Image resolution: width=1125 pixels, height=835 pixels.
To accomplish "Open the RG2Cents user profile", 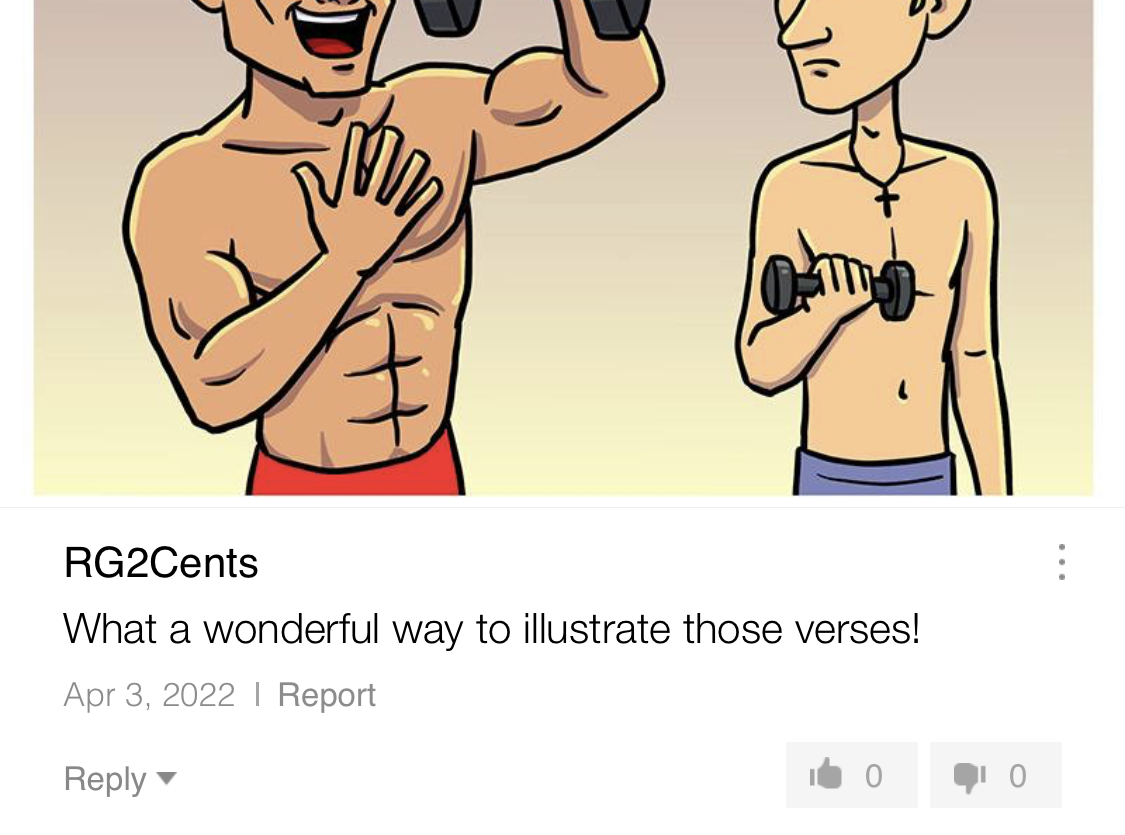I will [161, 563].
